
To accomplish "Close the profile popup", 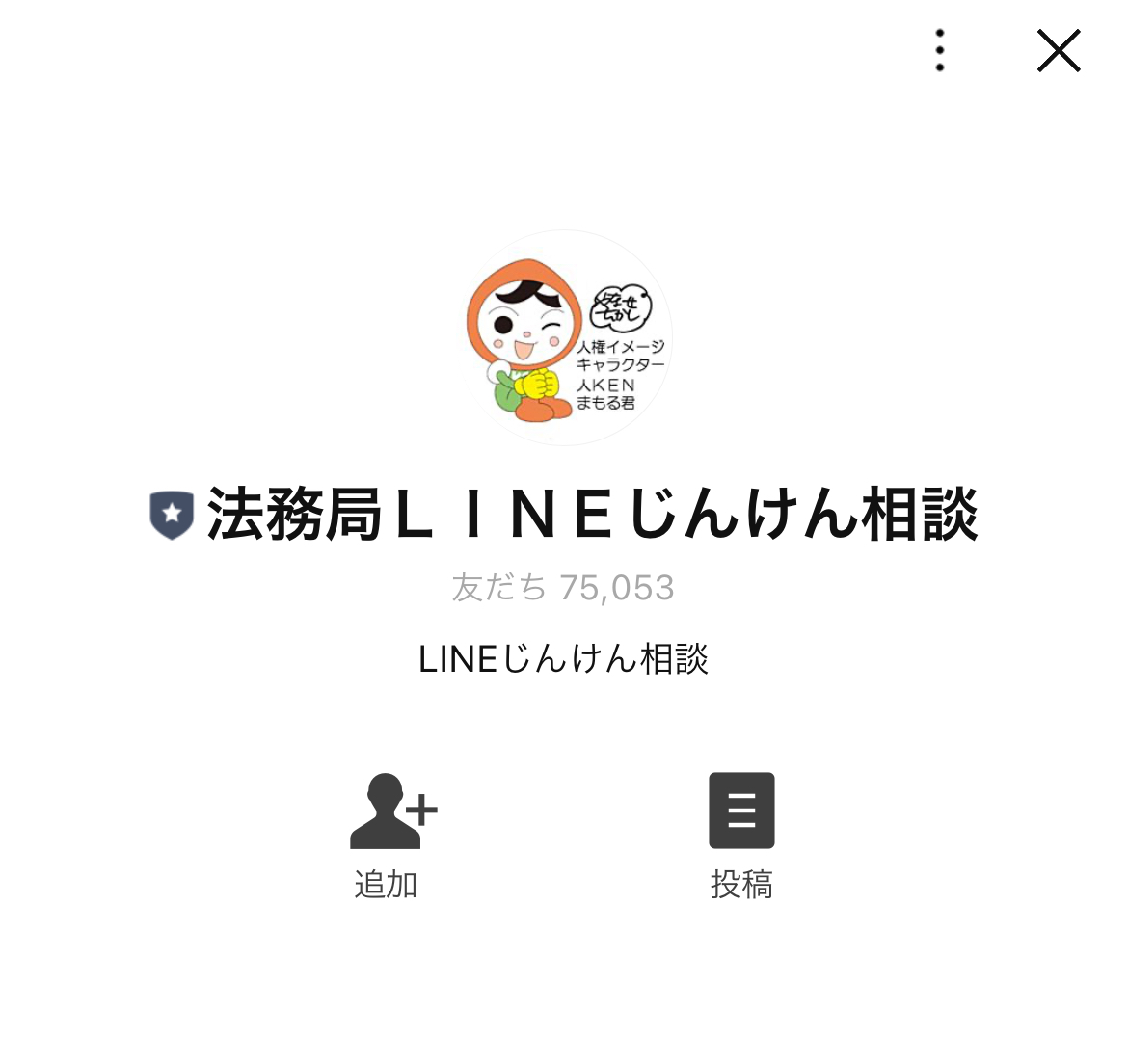I will 1058,51.
